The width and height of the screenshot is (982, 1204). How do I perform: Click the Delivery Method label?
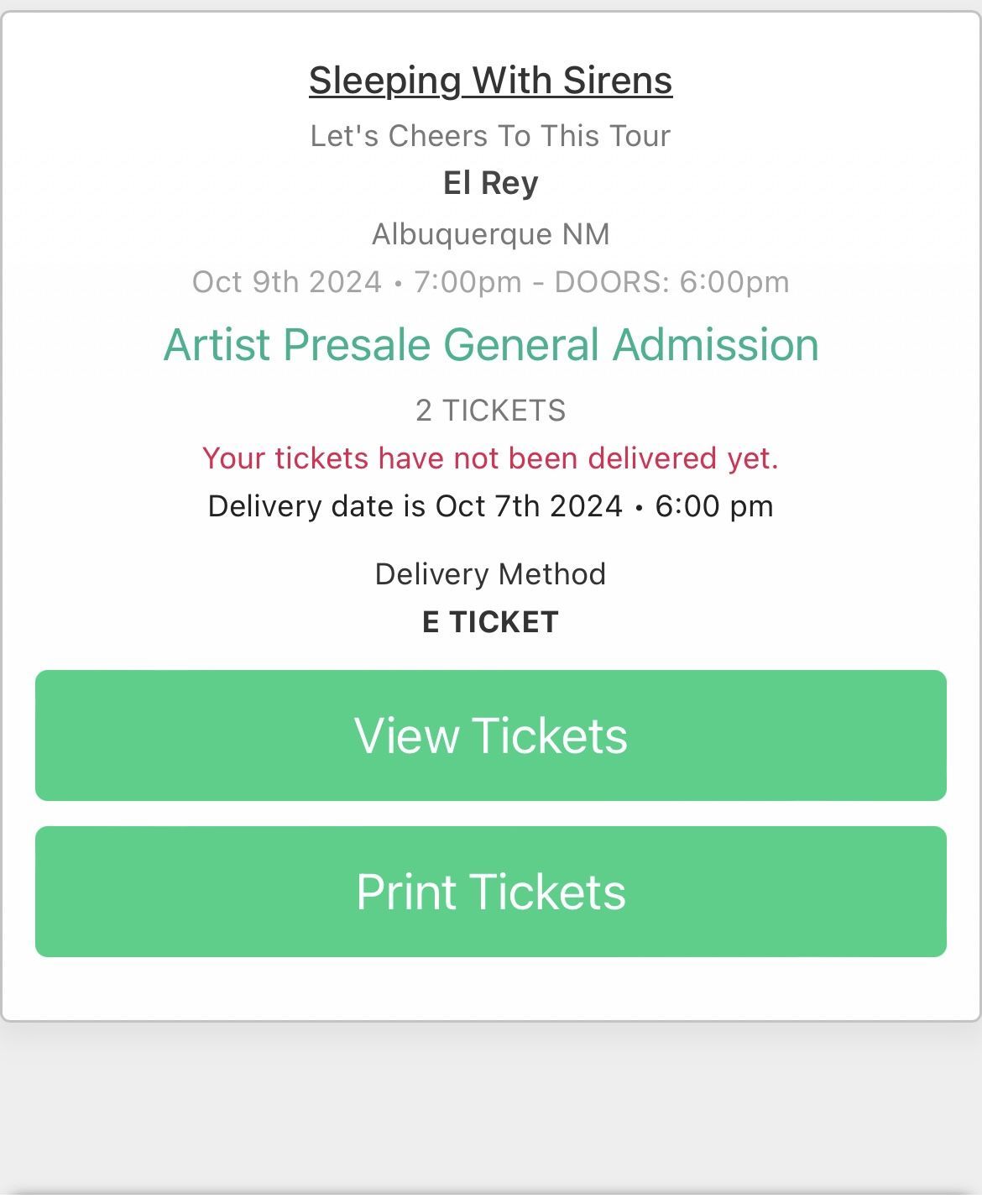coord(491,573)
